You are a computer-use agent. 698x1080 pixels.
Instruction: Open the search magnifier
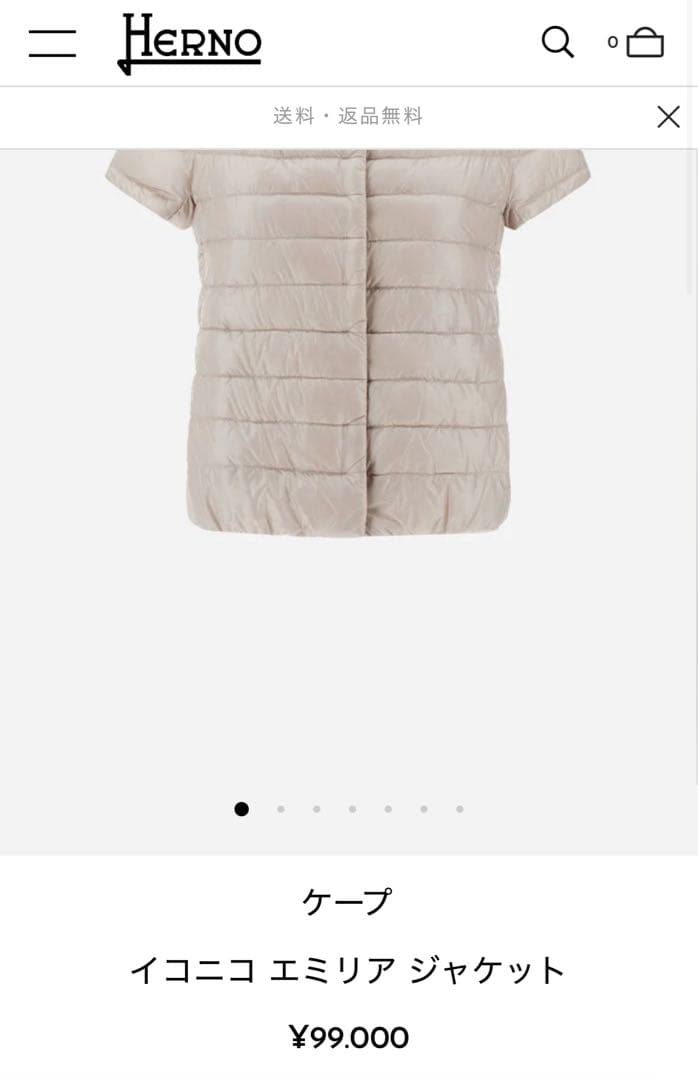pos(557,42)
